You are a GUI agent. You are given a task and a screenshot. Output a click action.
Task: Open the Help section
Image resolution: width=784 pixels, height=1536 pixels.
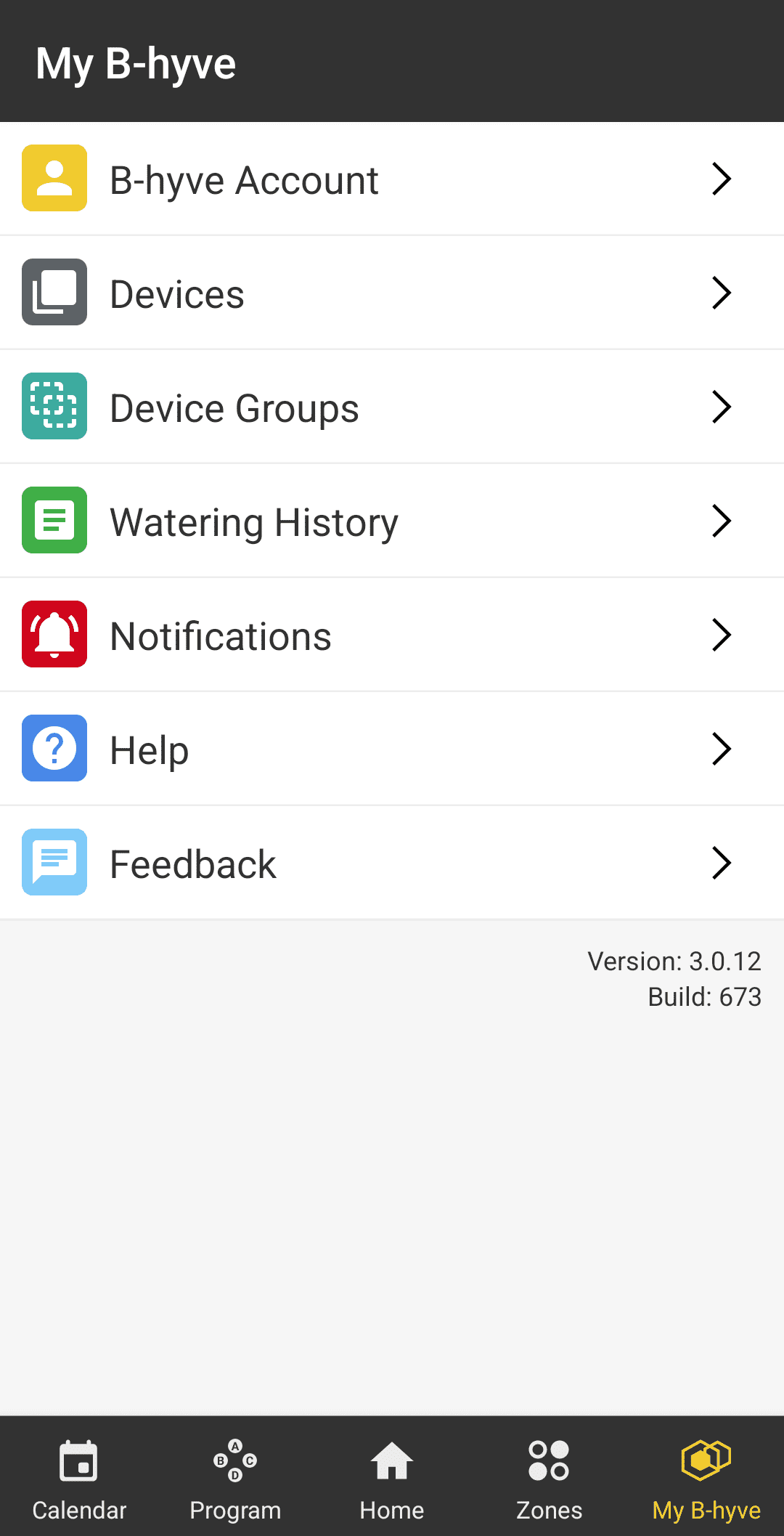click(x=392, y=749)
